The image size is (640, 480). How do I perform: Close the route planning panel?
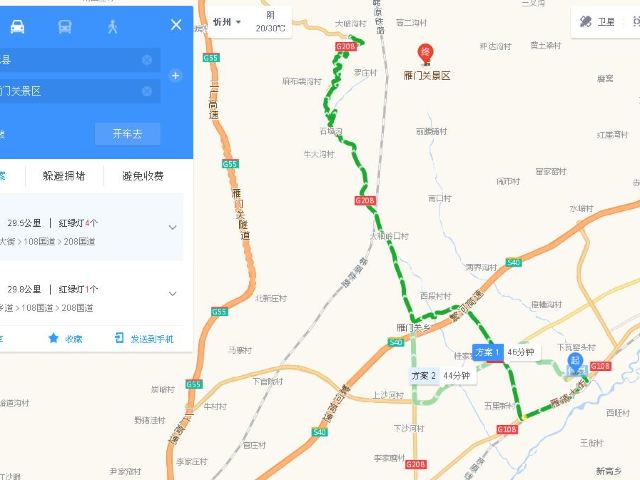(176, 25)
